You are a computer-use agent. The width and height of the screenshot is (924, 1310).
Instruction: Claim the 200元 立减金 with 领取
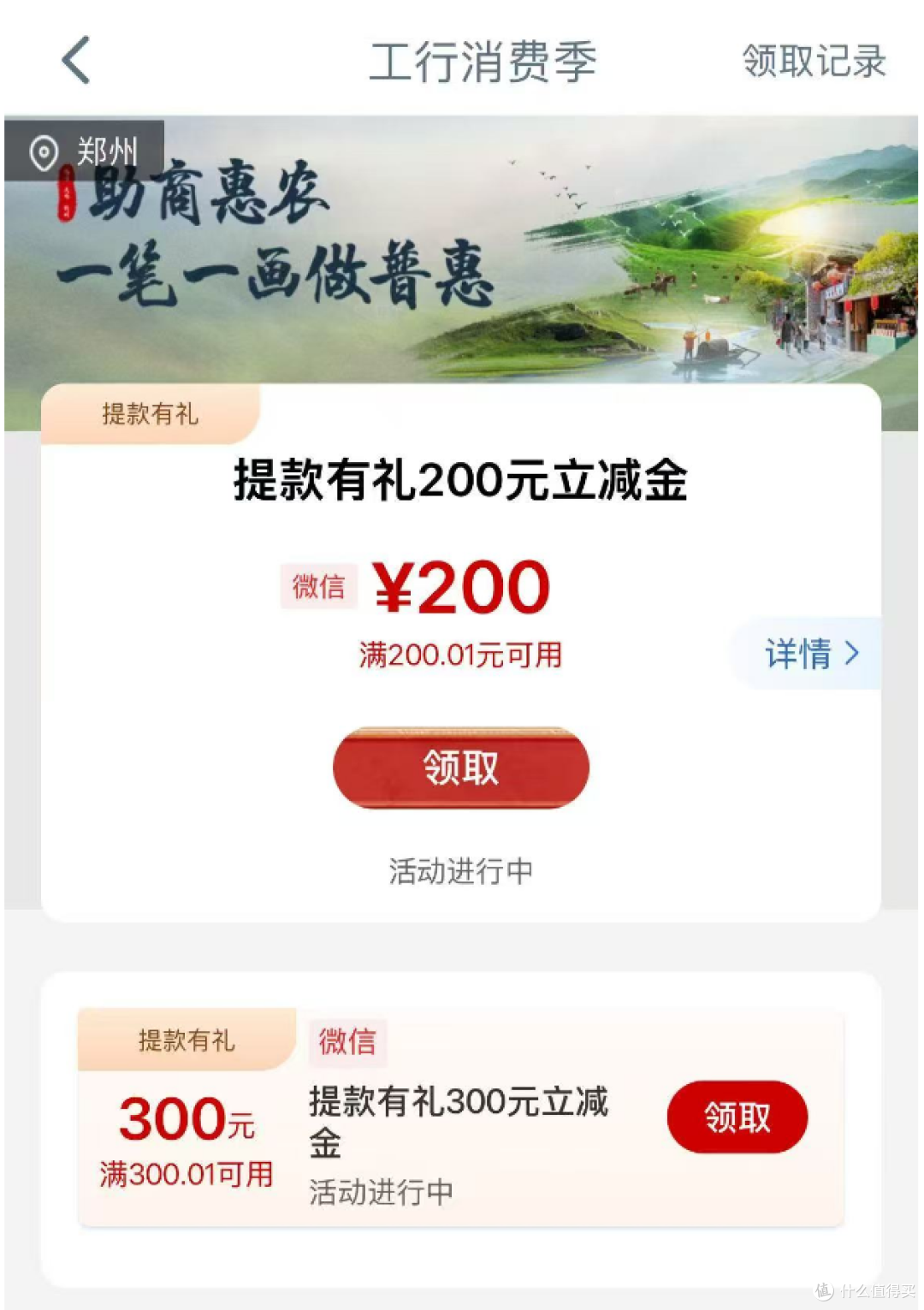click(460, 768)
